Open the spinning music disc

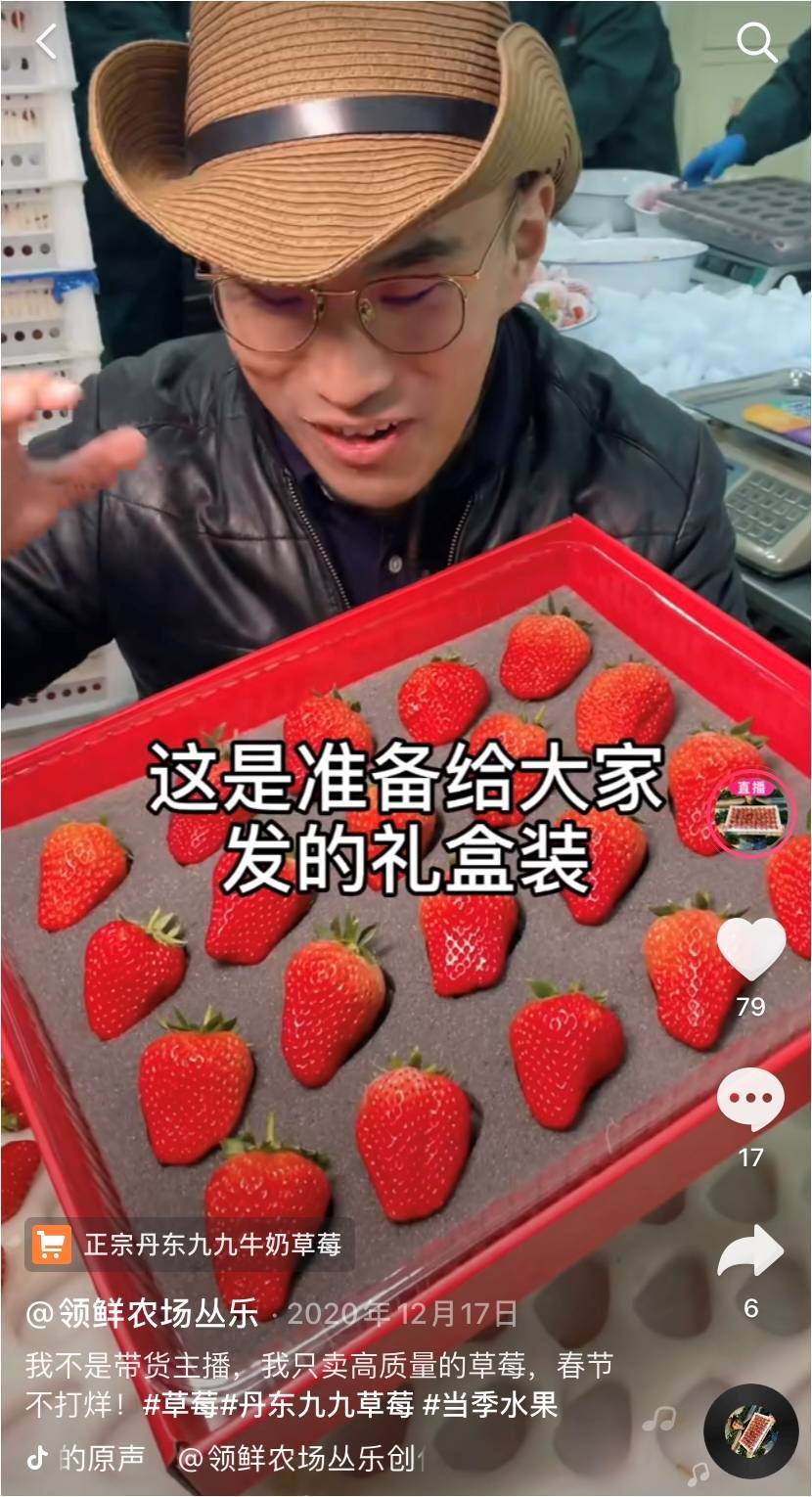[750, 1430]
